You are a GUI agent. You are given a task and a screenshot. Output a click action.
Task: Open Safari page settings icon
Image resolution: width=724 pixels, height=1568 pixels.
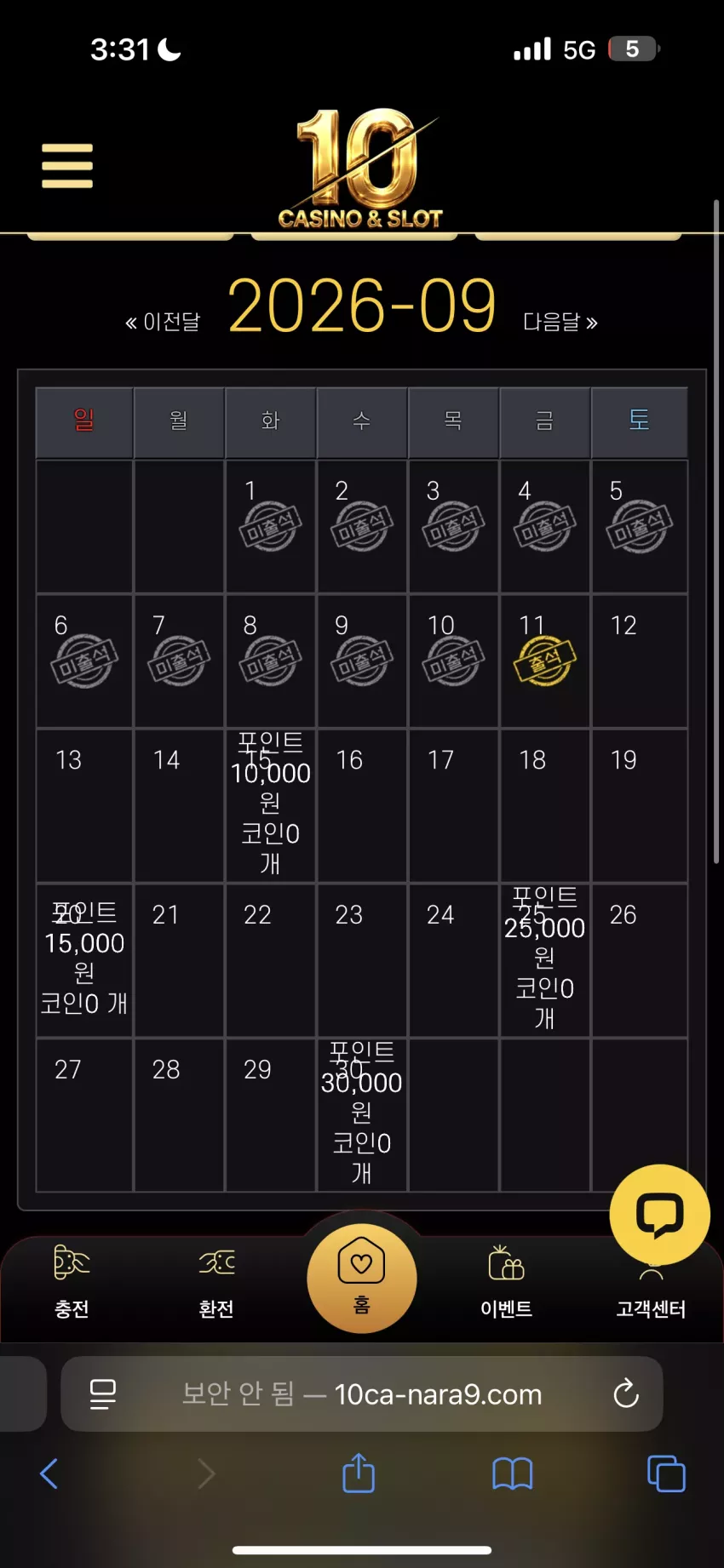tap(103, 1394)
